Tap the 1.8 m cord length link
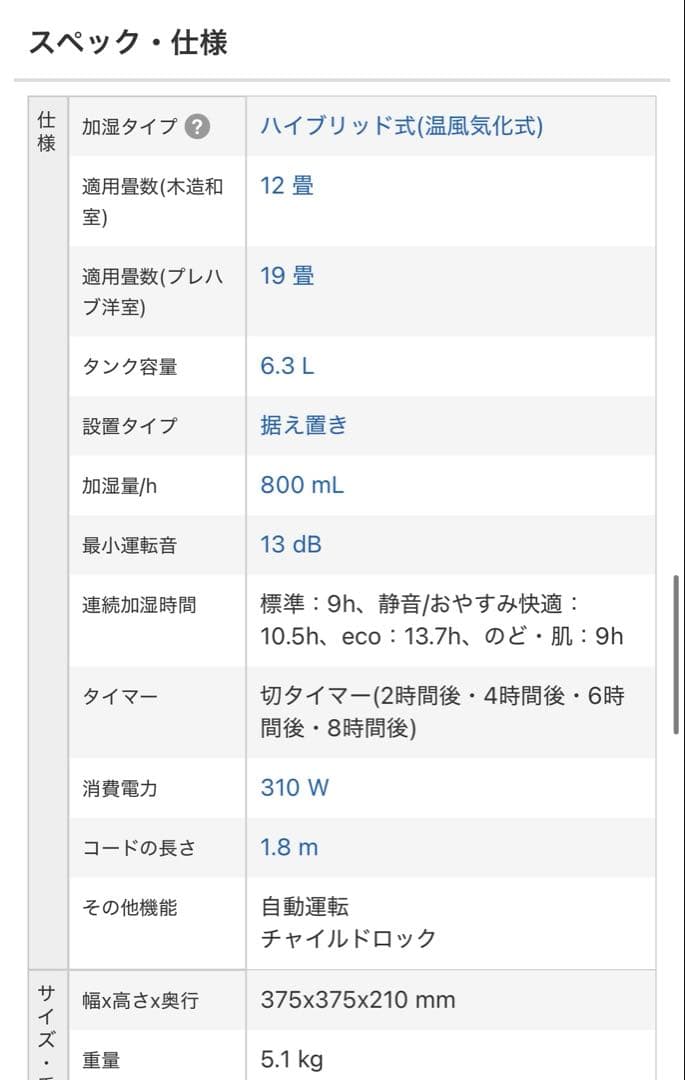The image size is (685, 1080). pyautogui.click(x=289, y=847)
